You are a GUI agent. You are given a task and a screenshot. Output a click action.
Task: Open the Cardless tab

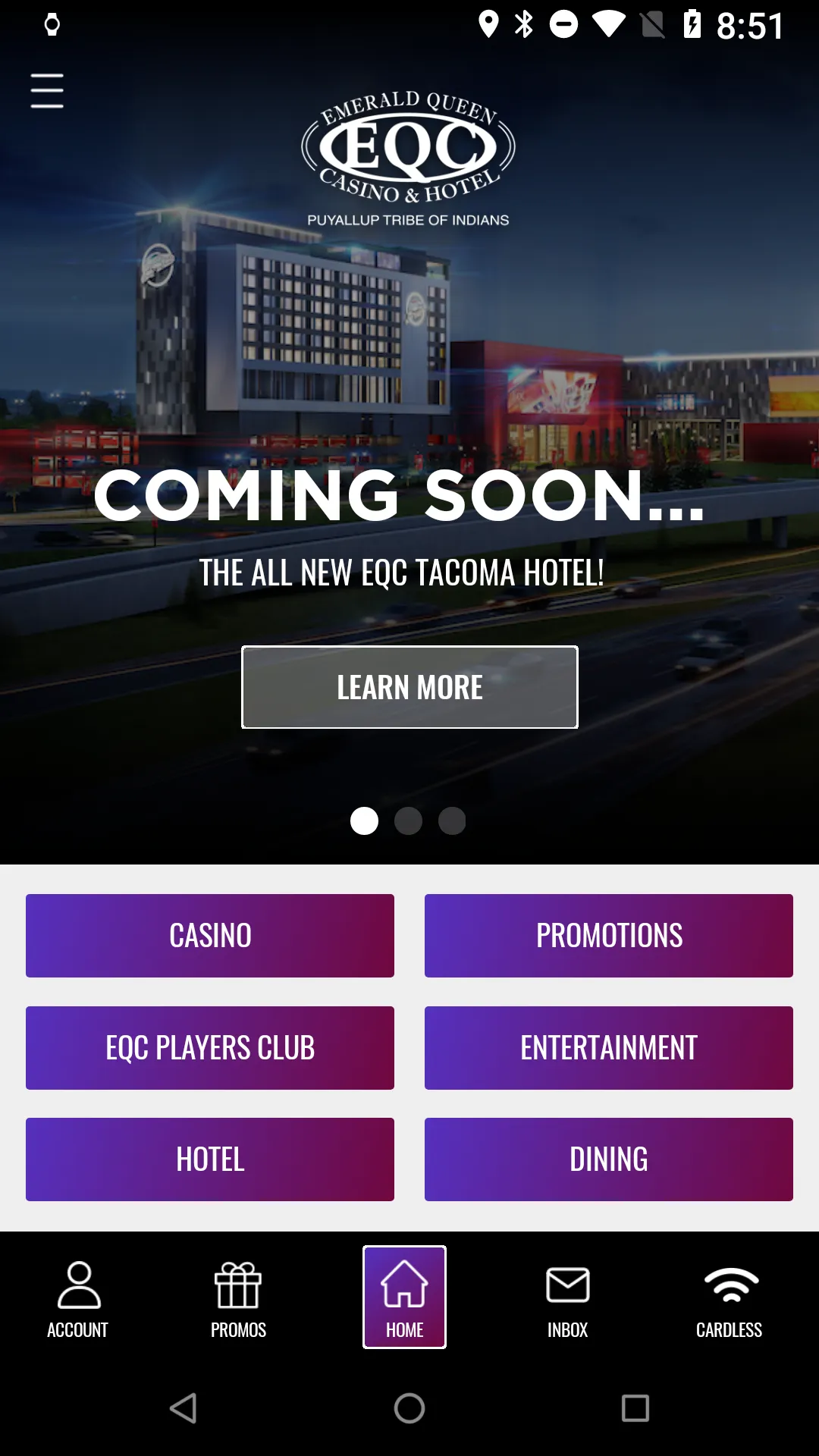(730, 1298)
